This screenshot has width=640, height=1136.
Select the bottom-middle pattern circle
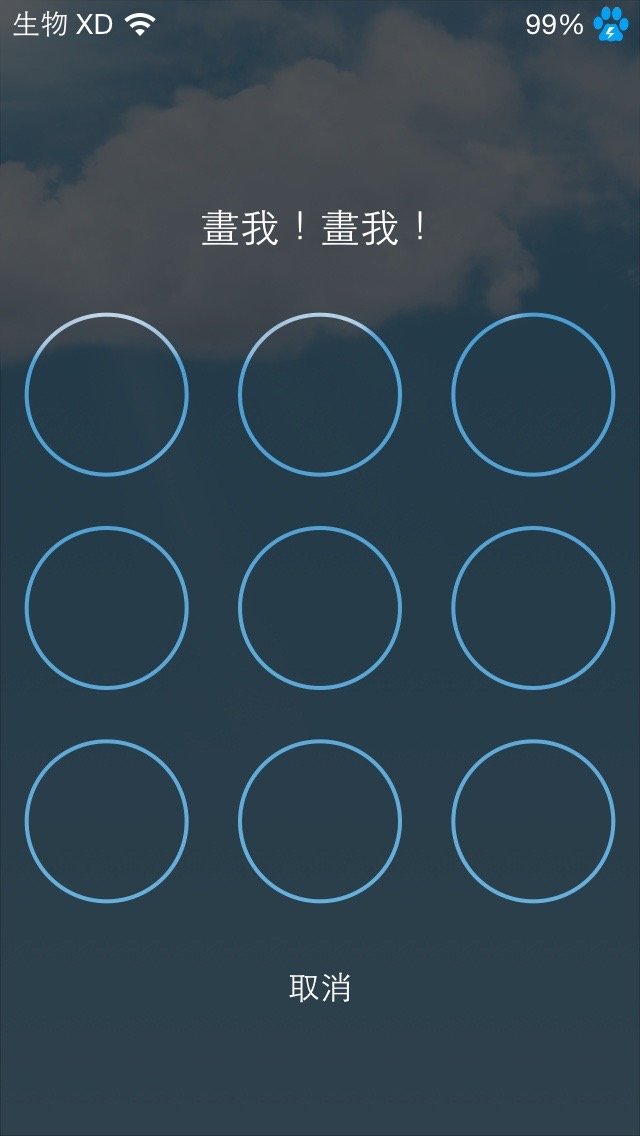click(x=320, y=821)
